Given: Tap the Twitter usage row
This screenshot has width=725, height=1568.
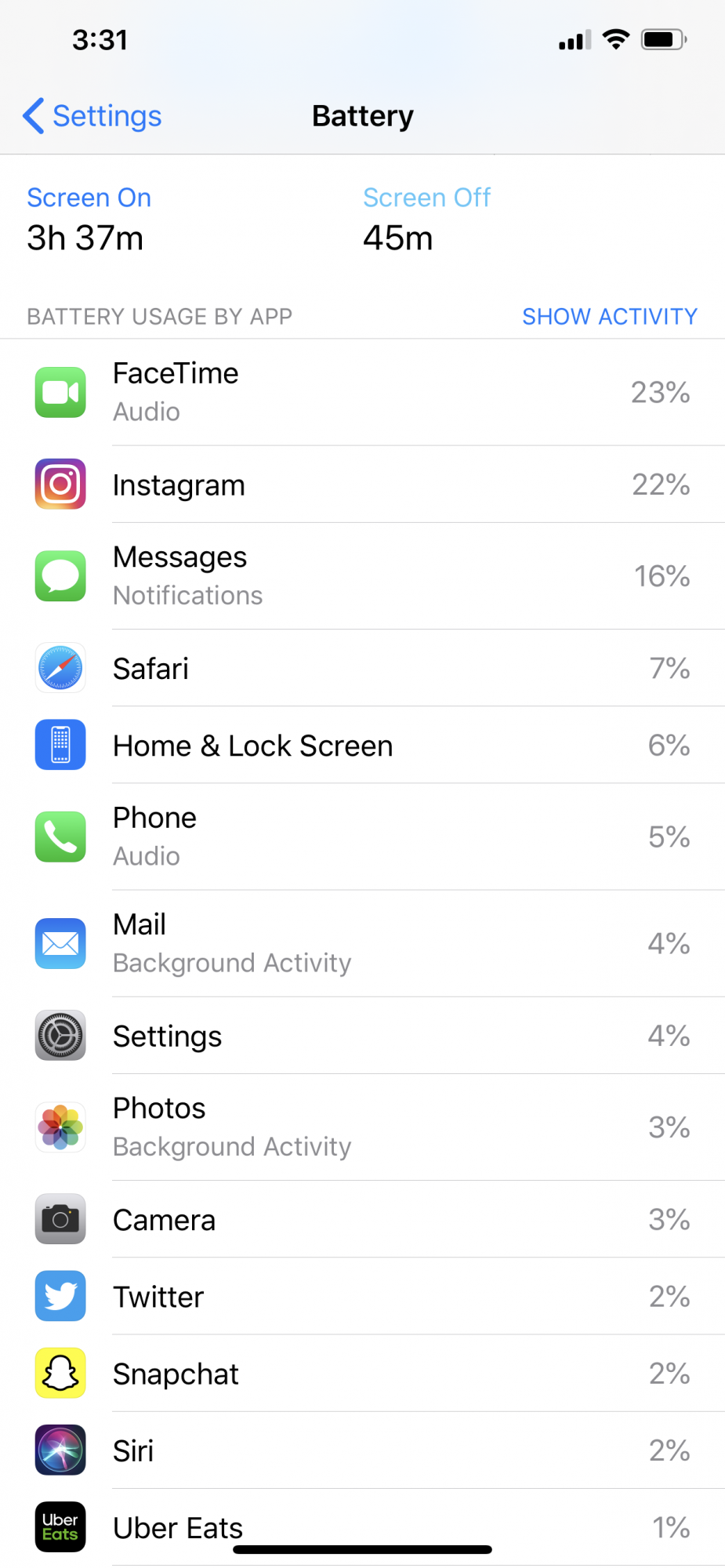Looking at the screenshot, I should click(x=362, y=1297).
